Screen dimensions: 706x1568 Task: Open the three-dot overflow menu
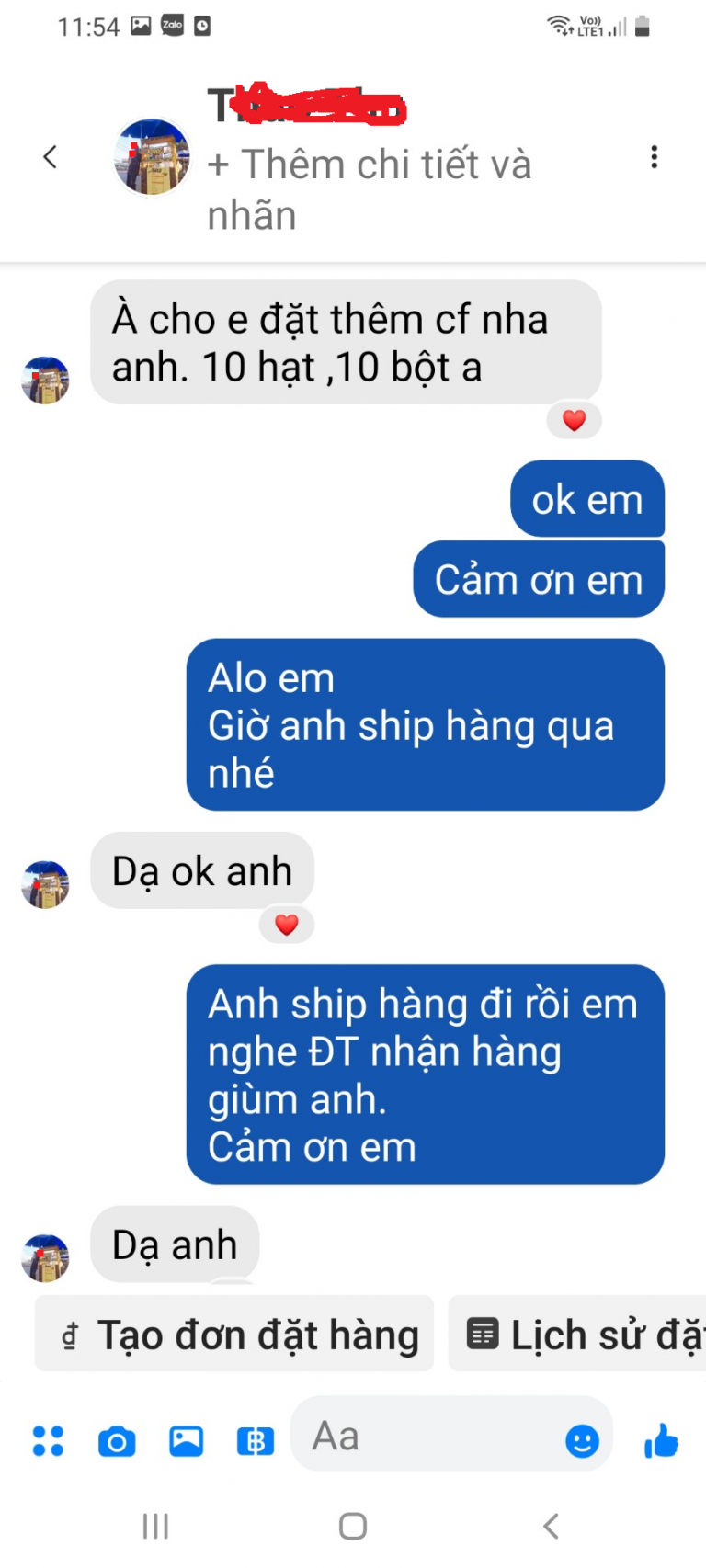pos(654,157)
